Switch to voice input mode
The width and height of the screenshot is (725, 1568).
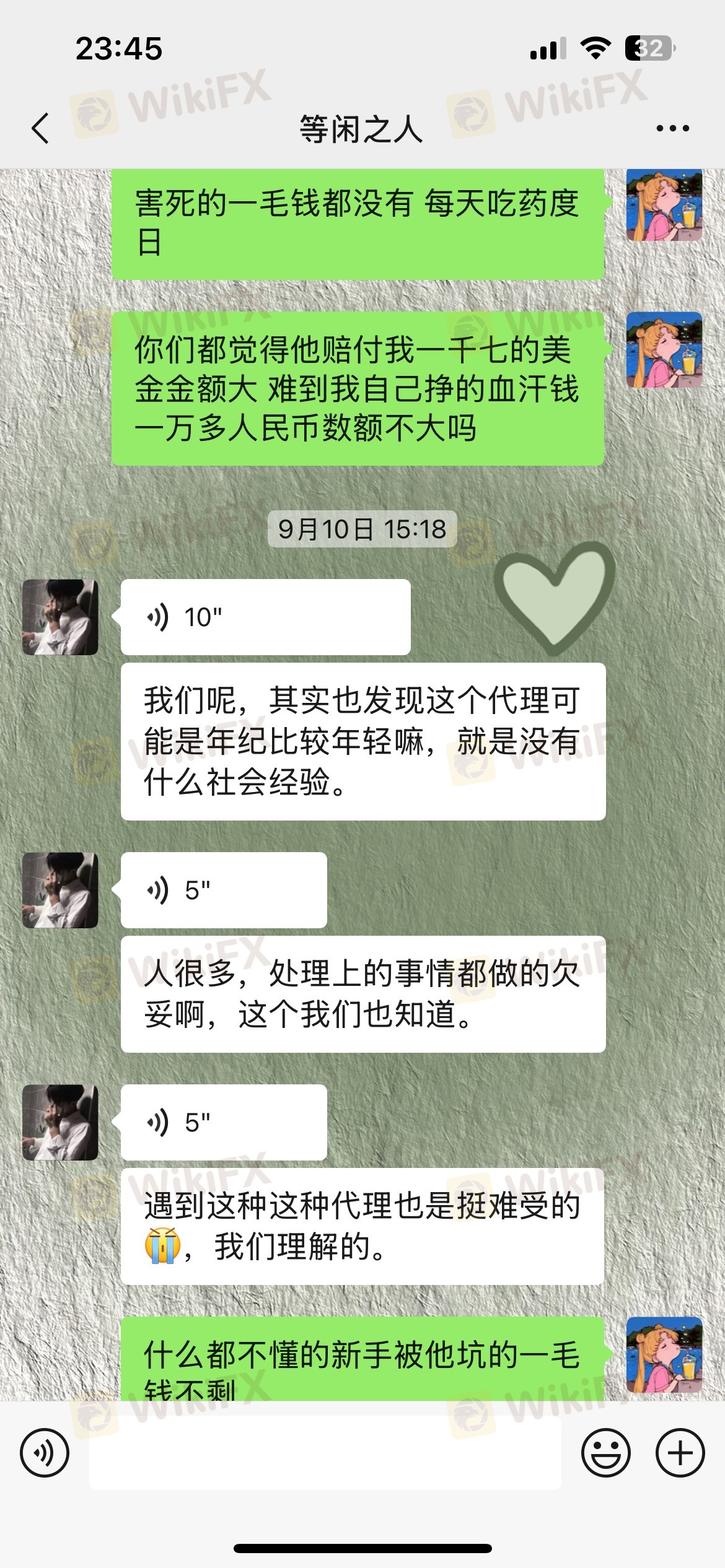tap(45, 1453)
